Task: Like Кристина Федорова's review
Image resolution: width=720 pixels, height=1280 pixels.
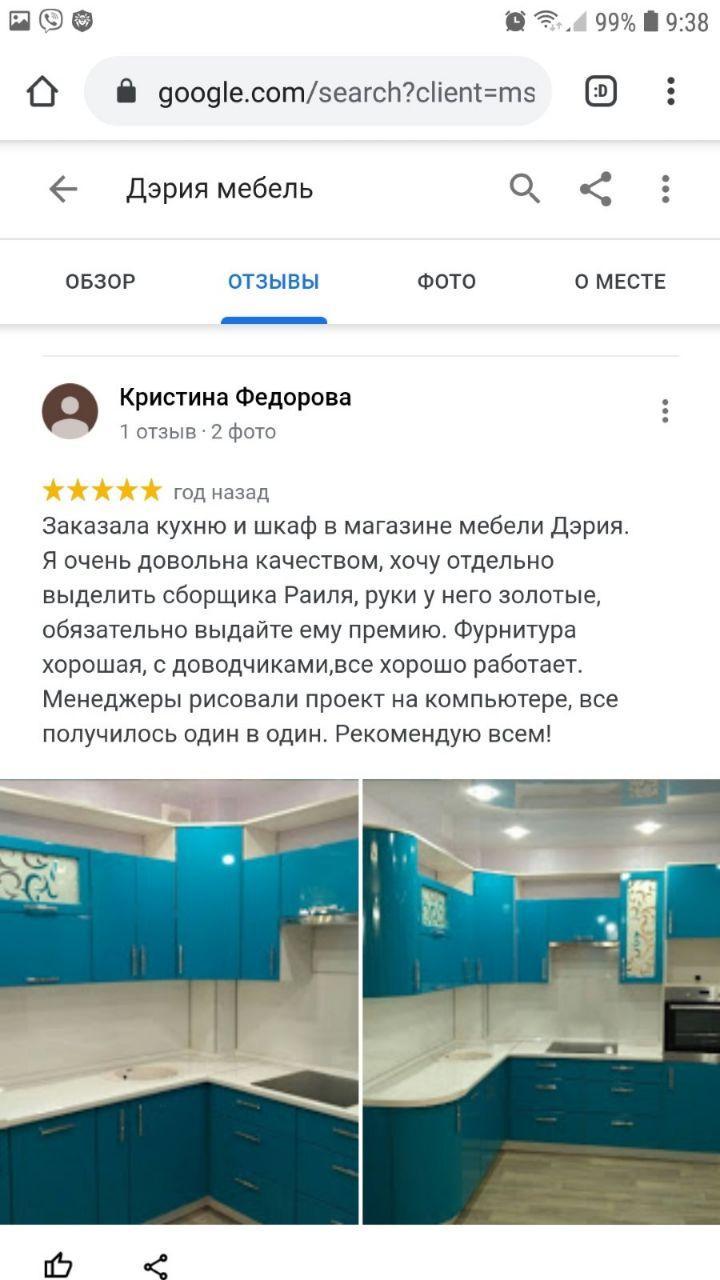Action: click(x=59, y=1265)
